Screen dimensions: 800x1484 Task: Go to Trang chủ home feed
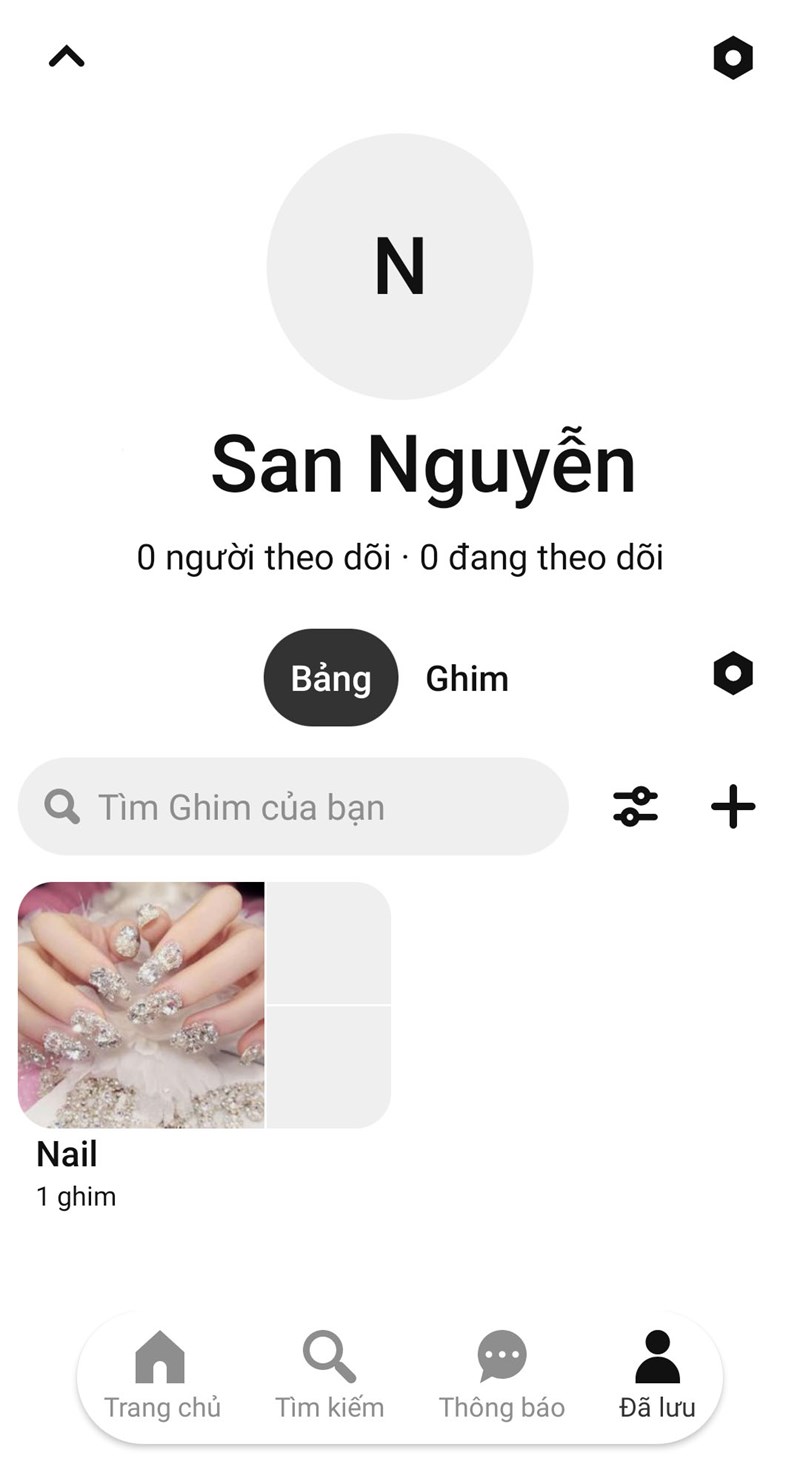(x=159, y=1375)
